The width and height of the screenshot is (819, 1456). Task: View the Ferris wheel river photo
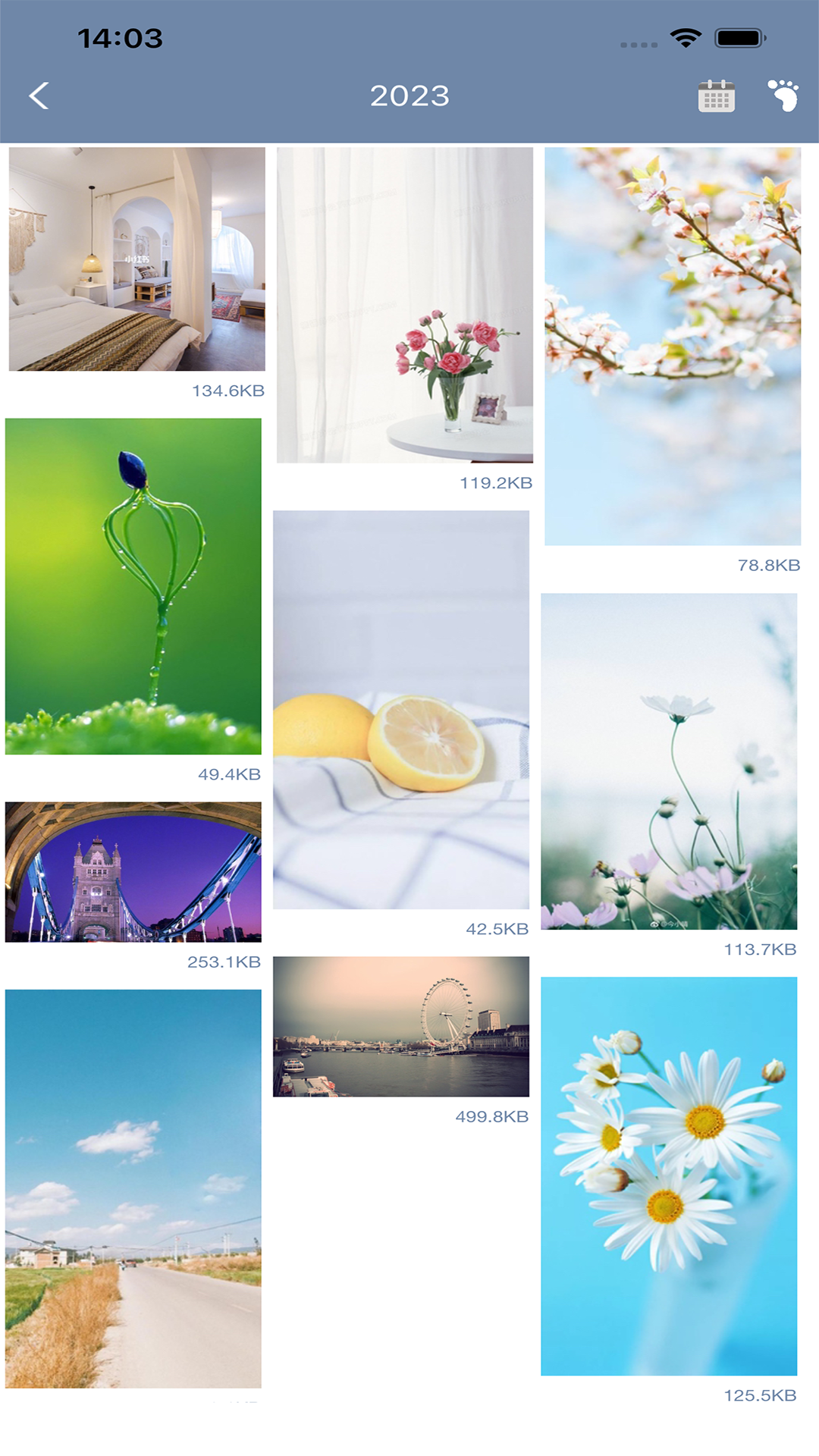point(401,1027)
